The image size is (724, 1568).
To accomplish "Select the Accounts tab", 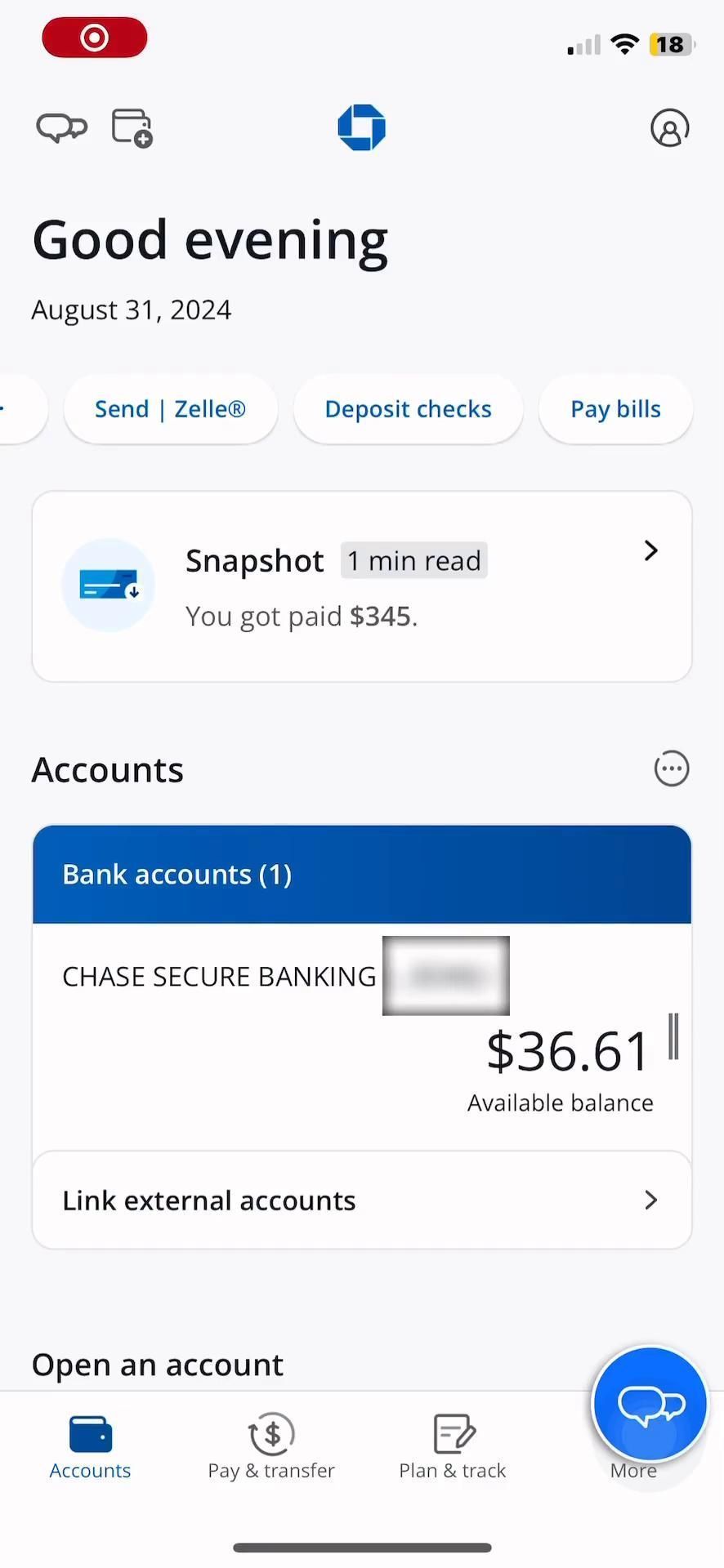I will click(90, 1446).
